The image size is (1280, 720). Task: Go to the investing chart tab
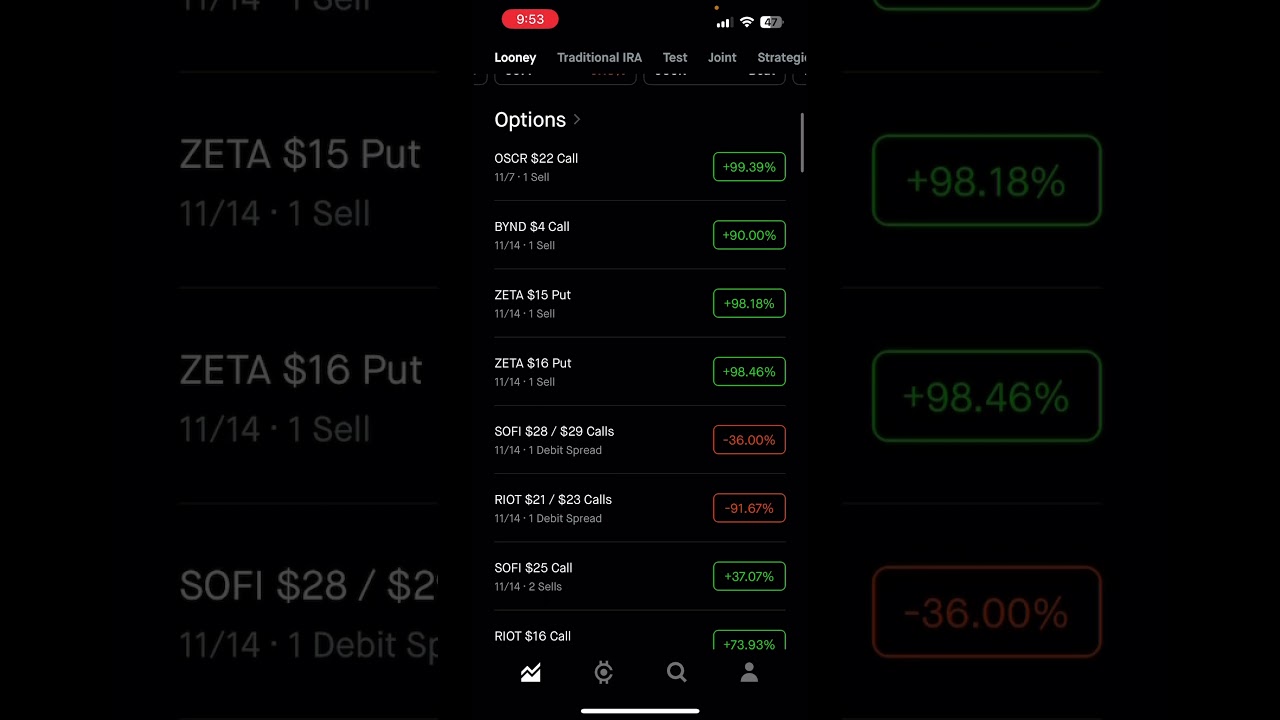(x=531, y=673)
